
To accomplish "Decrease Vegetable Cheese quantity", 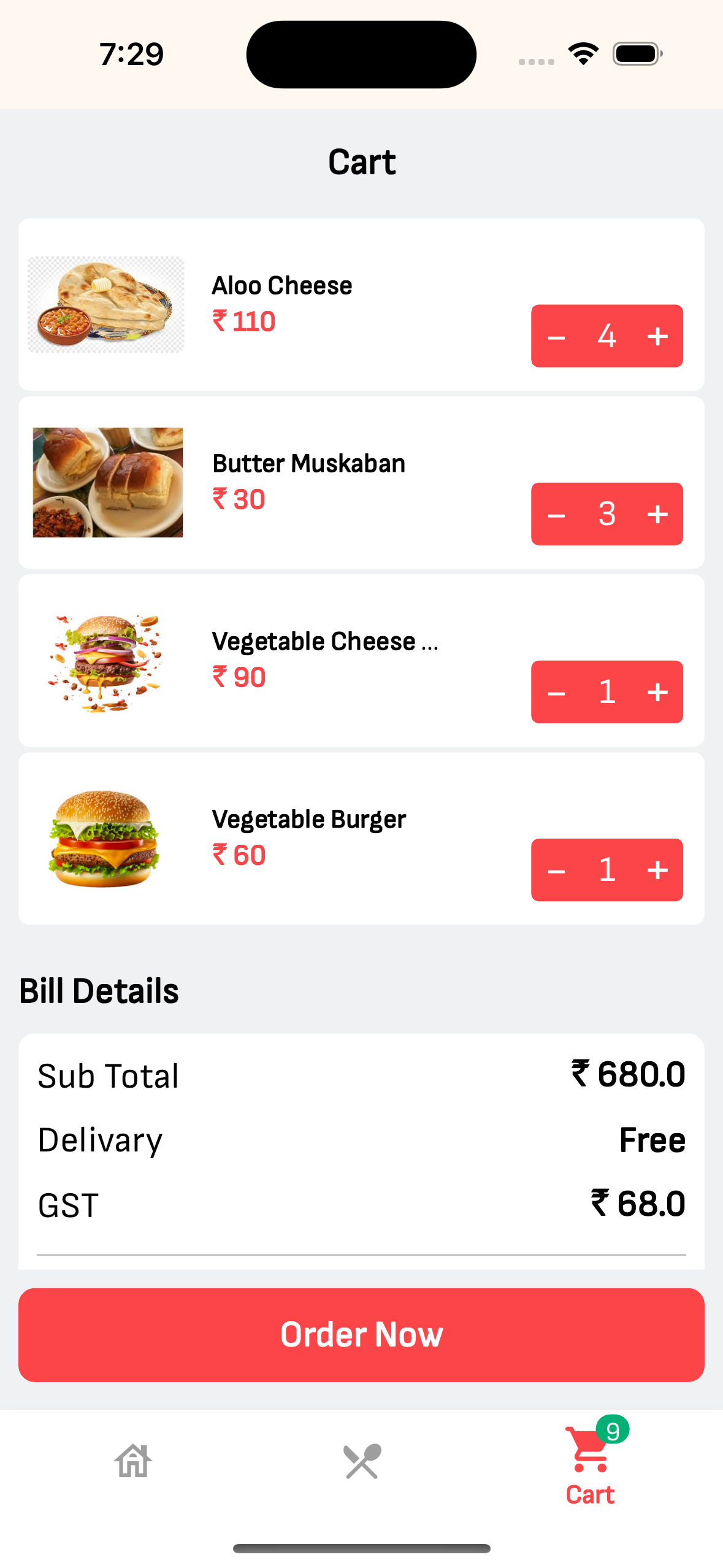I will click(x=556, y=692).
